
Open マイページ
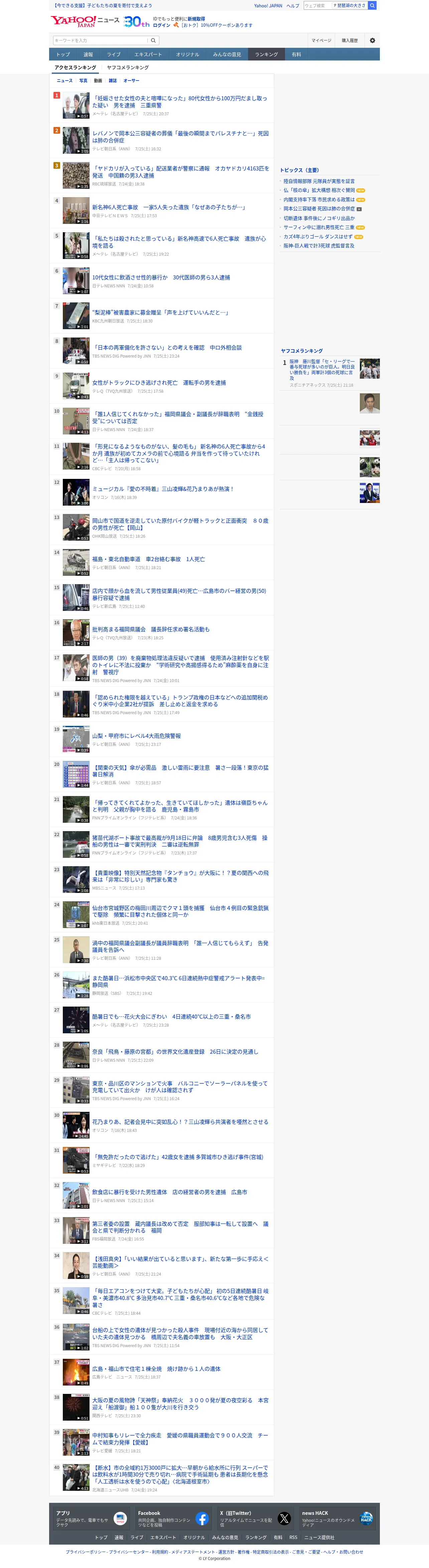(x=321, y=40)
